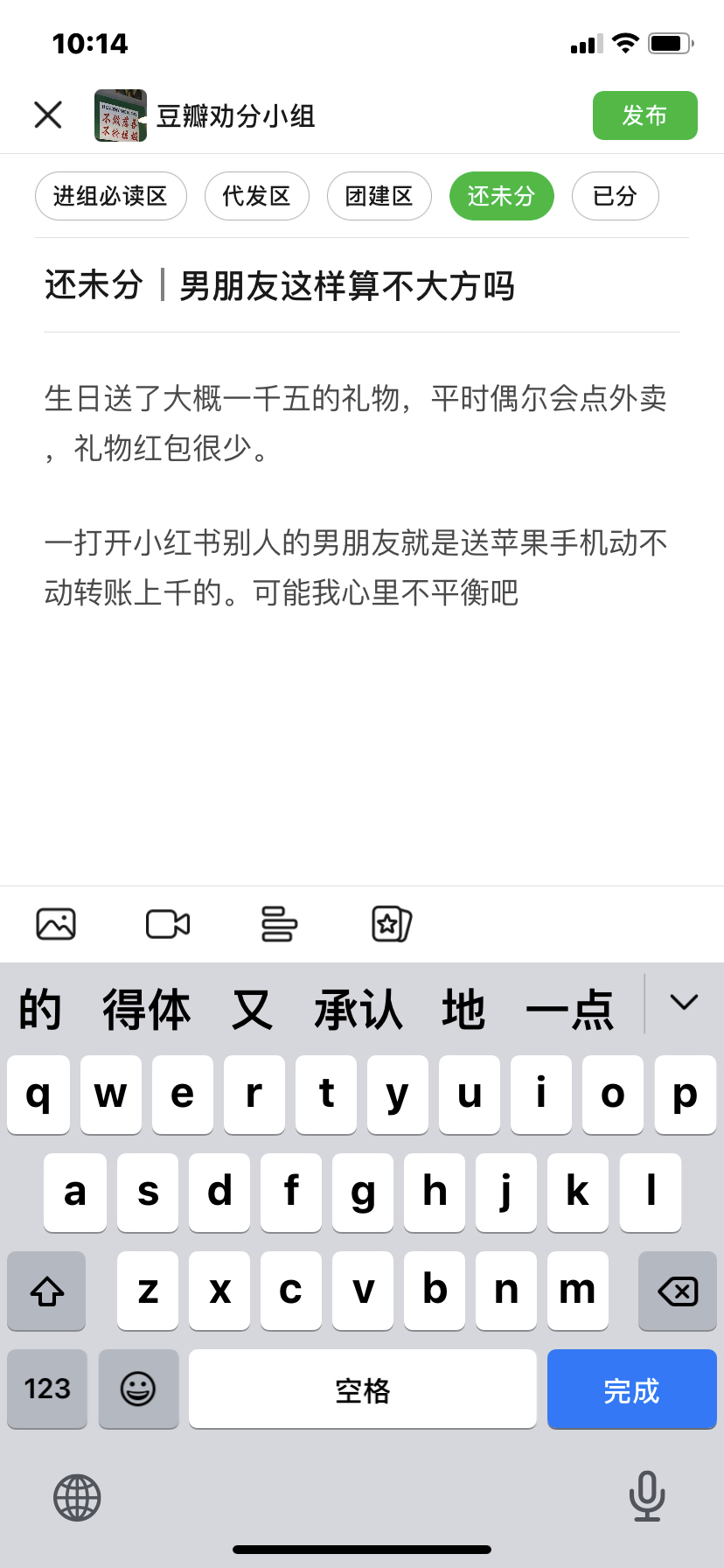The image size is (724, 1568).
Task: Open the star card icon
Action: point(391,924)
